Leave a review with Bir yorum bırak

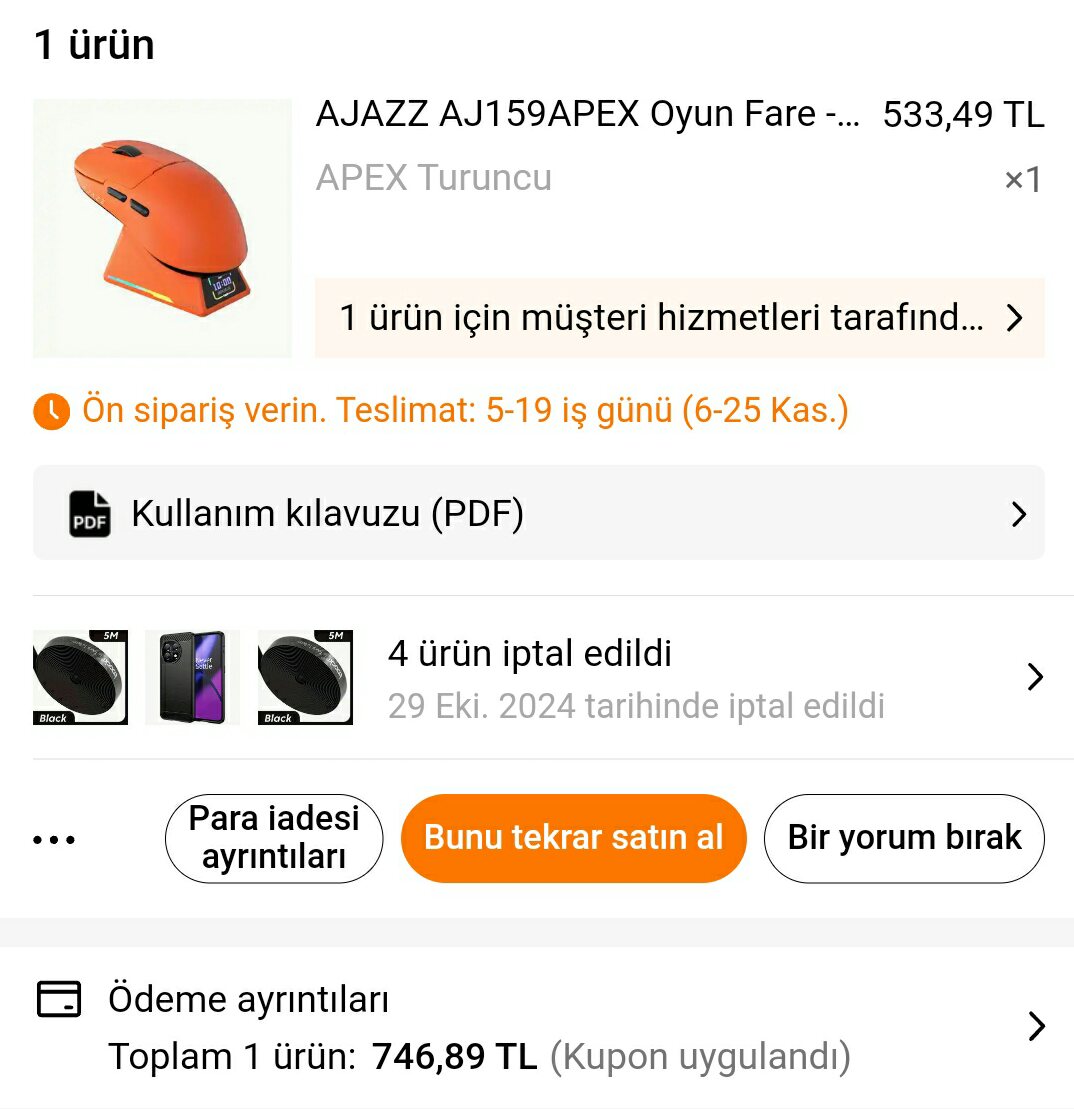[x=903, y=838]
